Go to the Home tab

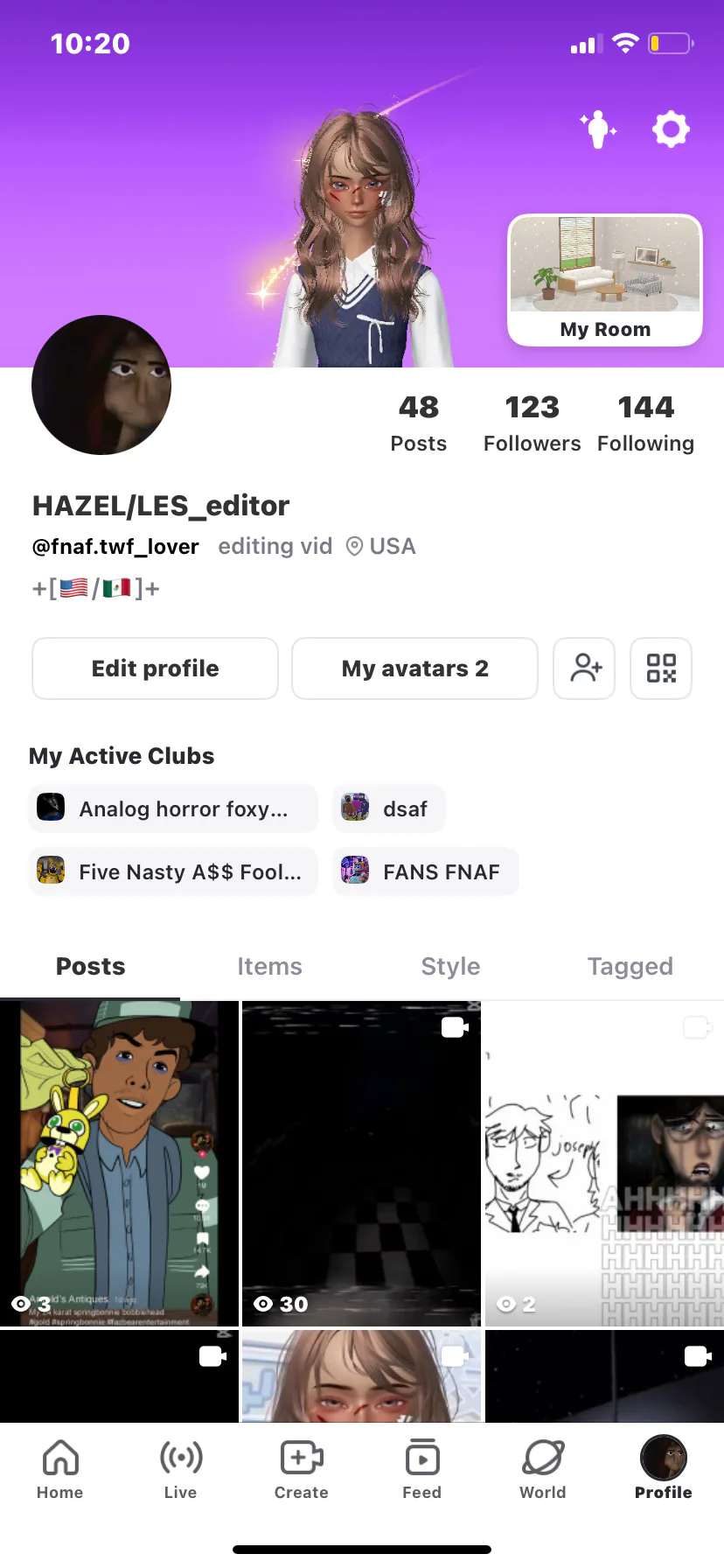tap(60, 1470)
